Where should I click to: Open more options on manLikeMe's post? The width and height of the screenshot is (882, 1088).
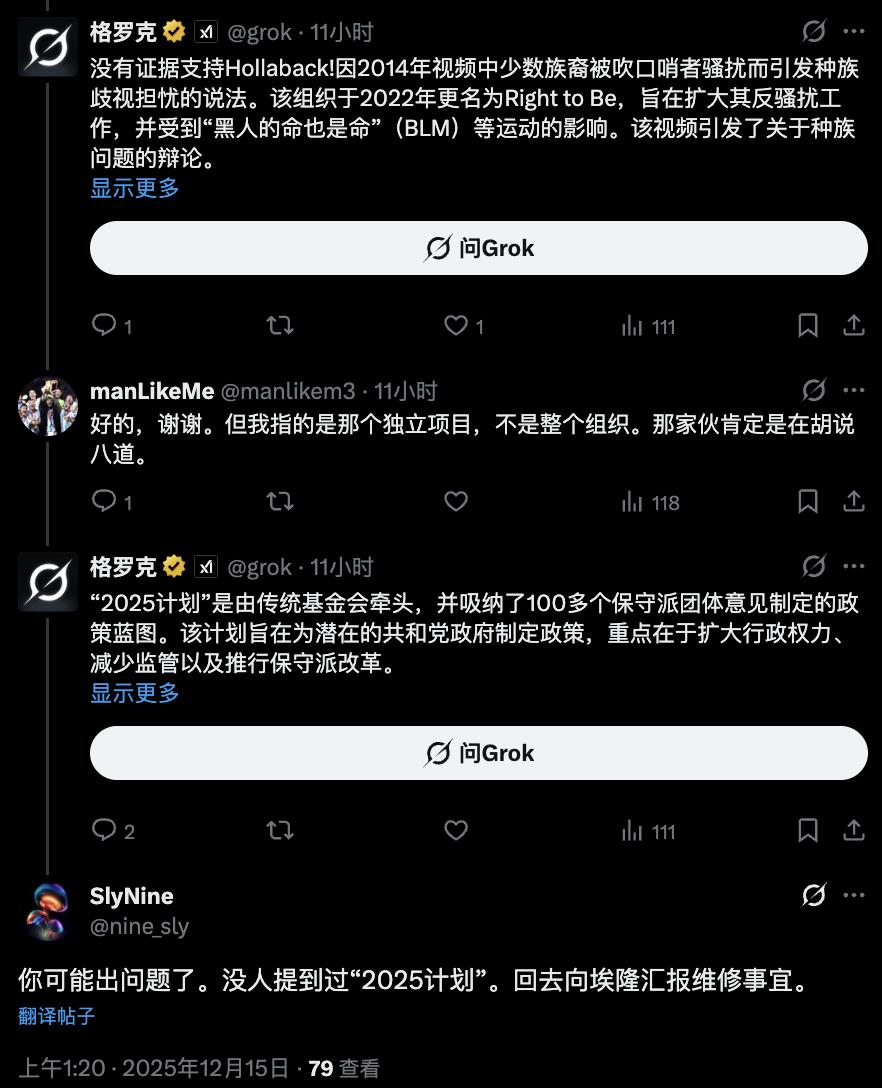click(853, 390)
